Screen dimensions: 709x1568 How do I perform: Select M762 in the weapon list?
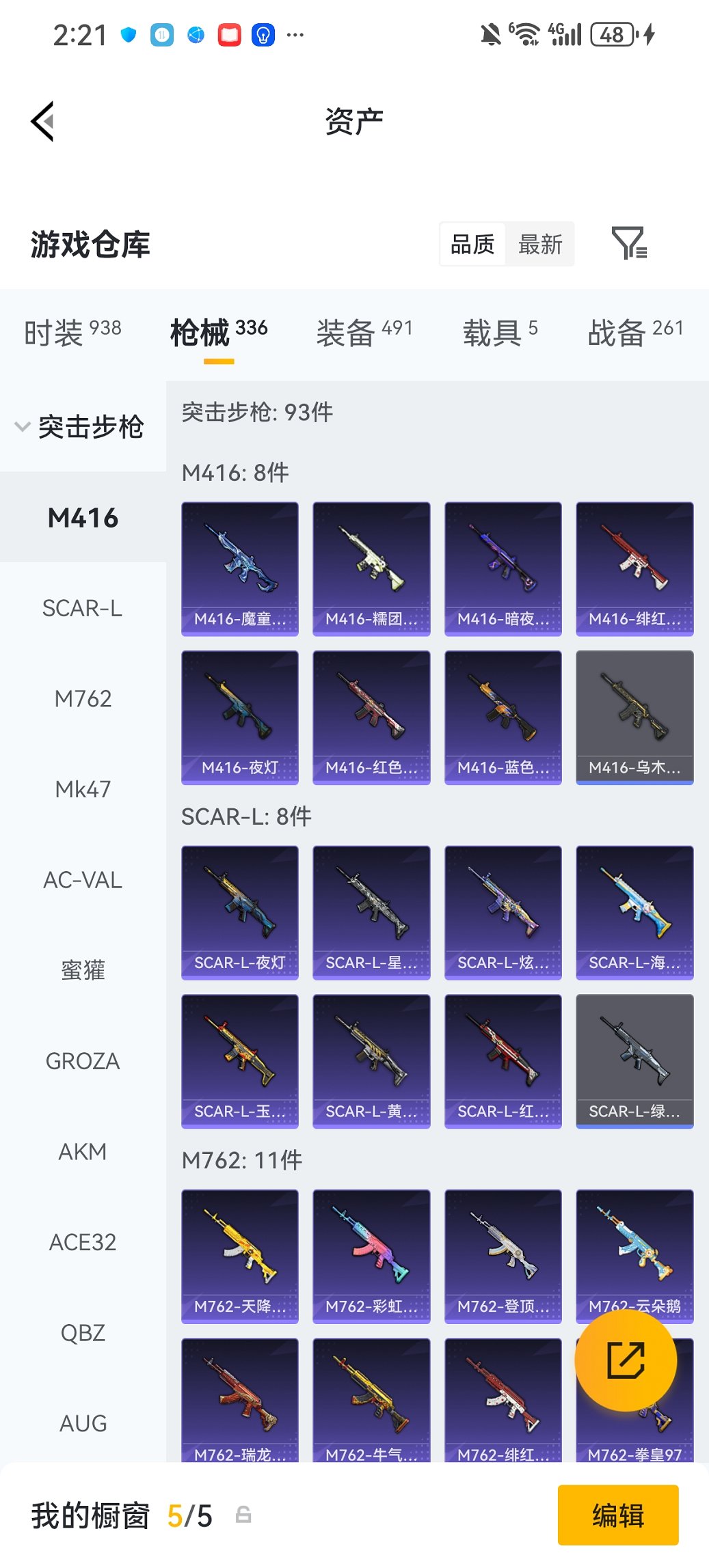83,698
